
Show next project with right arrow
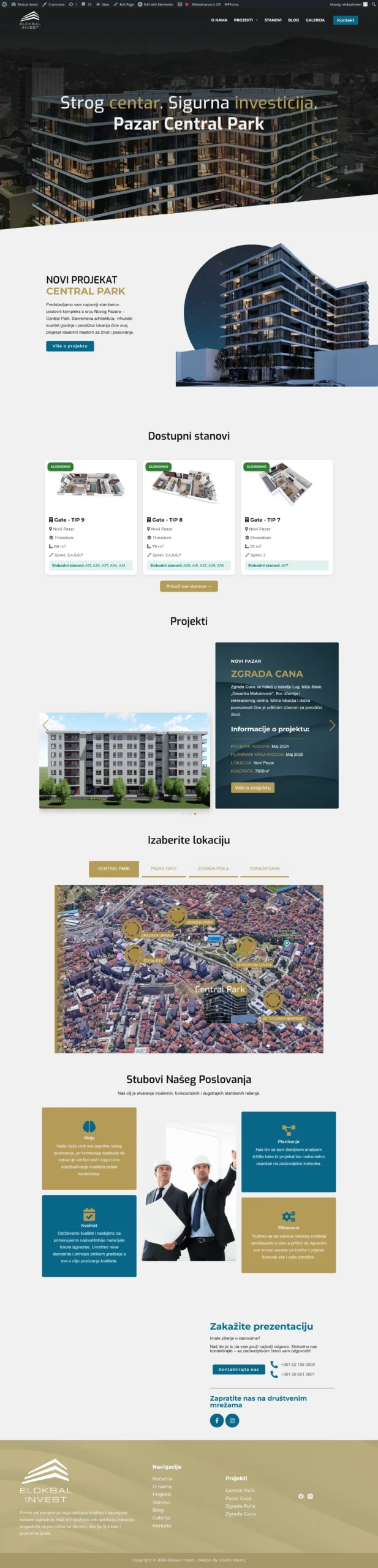tap(332, 726)
